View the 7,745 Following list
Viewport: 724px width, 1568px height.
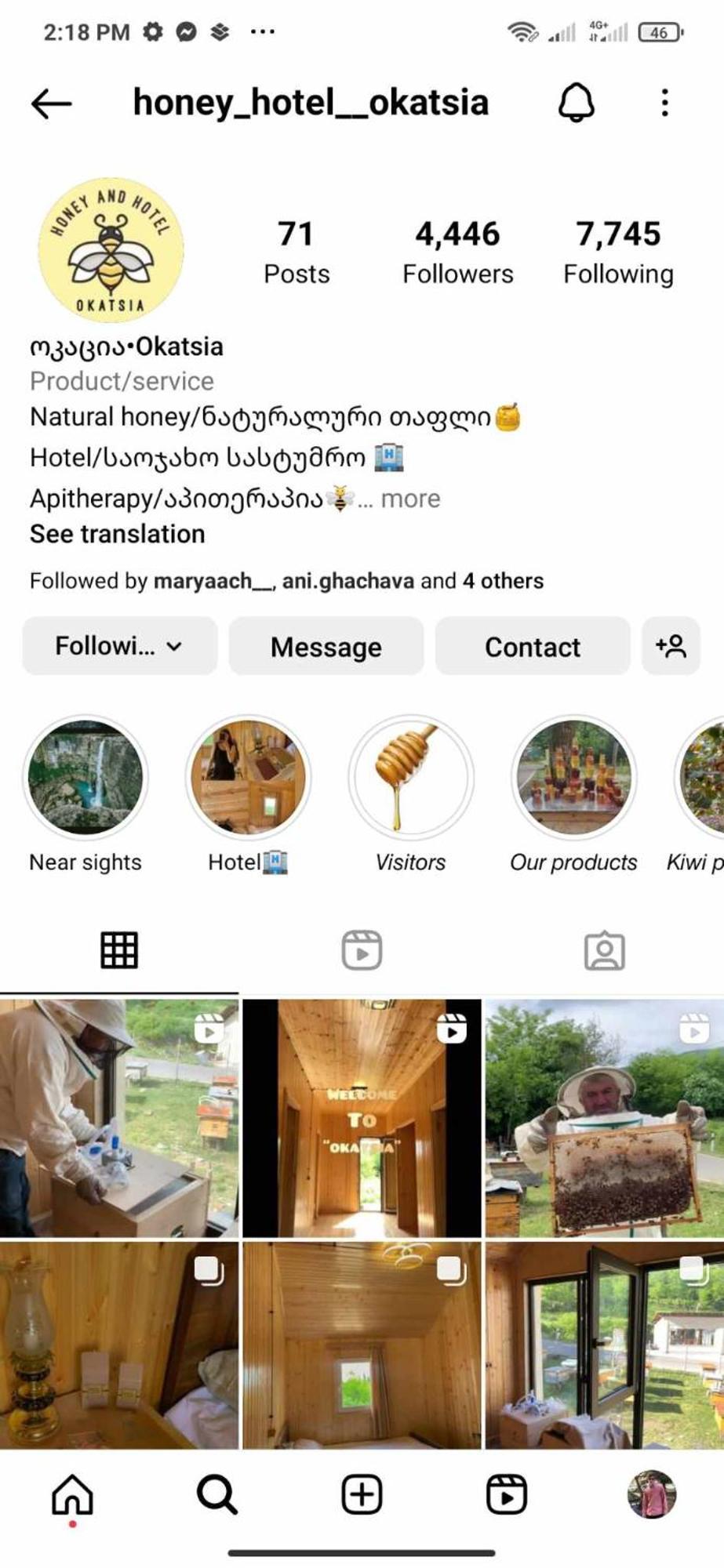click(x=618, y=251)
